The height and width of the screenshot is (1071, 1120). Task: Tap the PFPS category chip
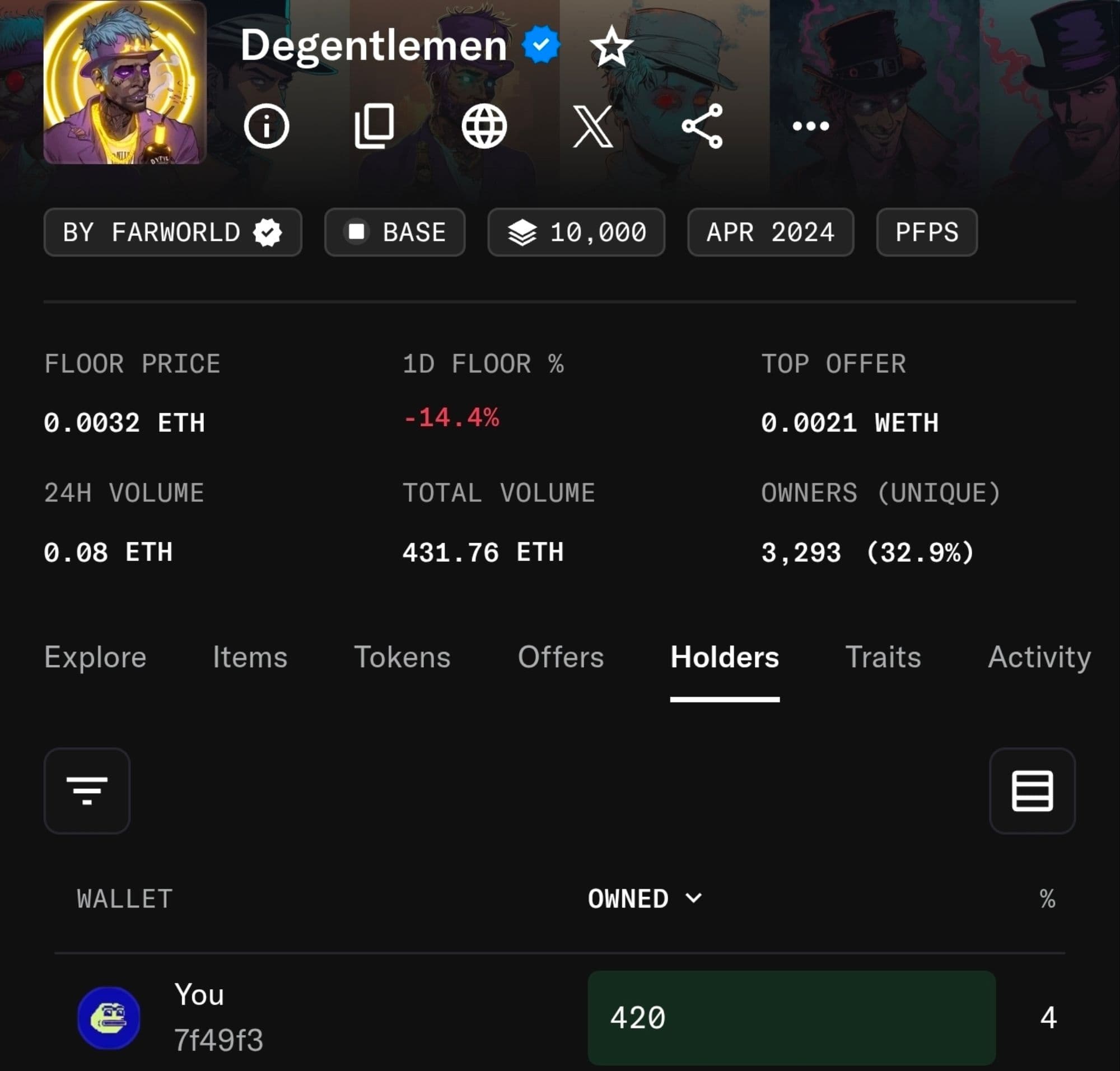click(x=926, y=232)
